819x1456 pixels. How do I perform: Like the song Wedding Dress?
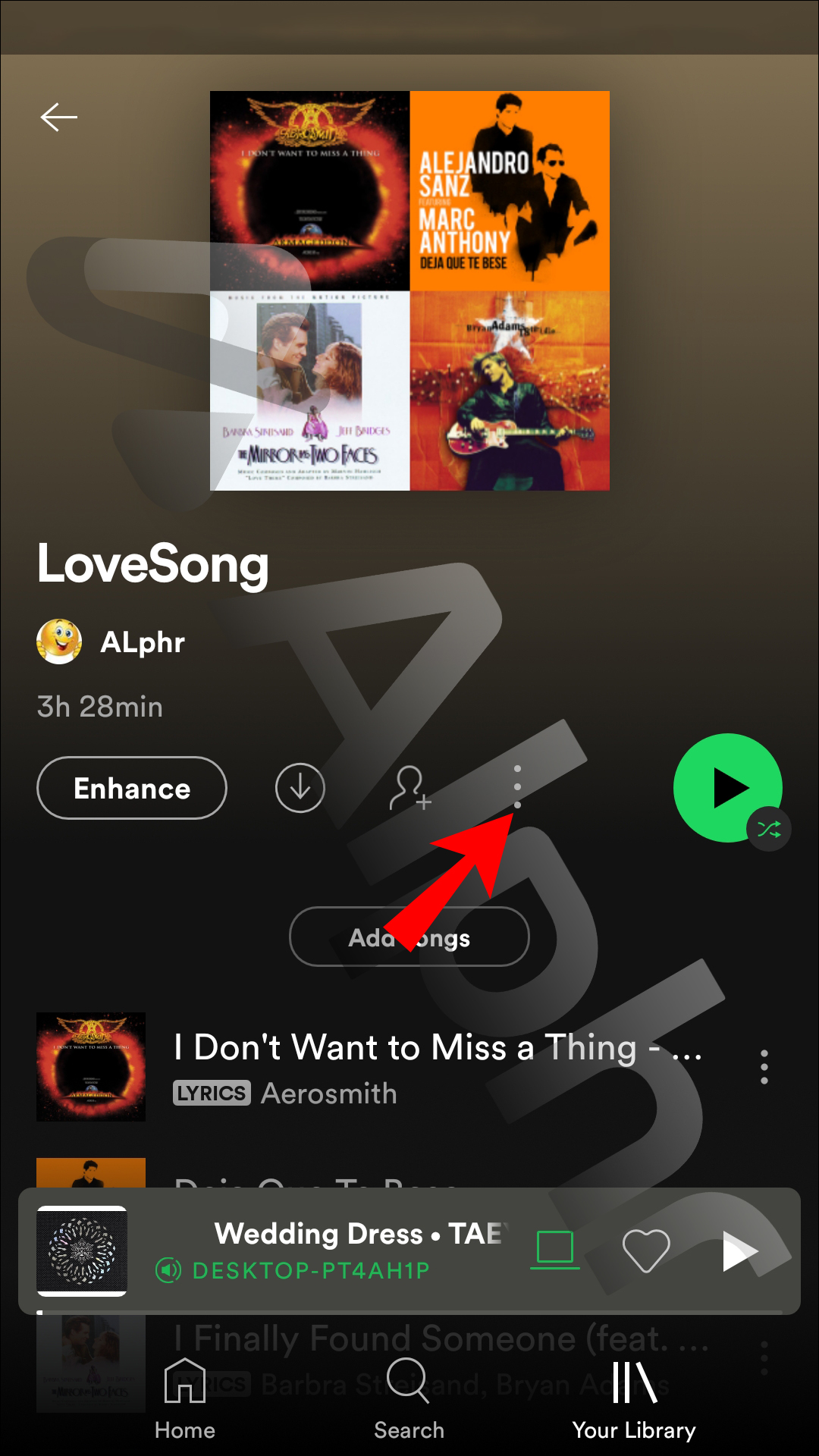[x=645, y=1250]
